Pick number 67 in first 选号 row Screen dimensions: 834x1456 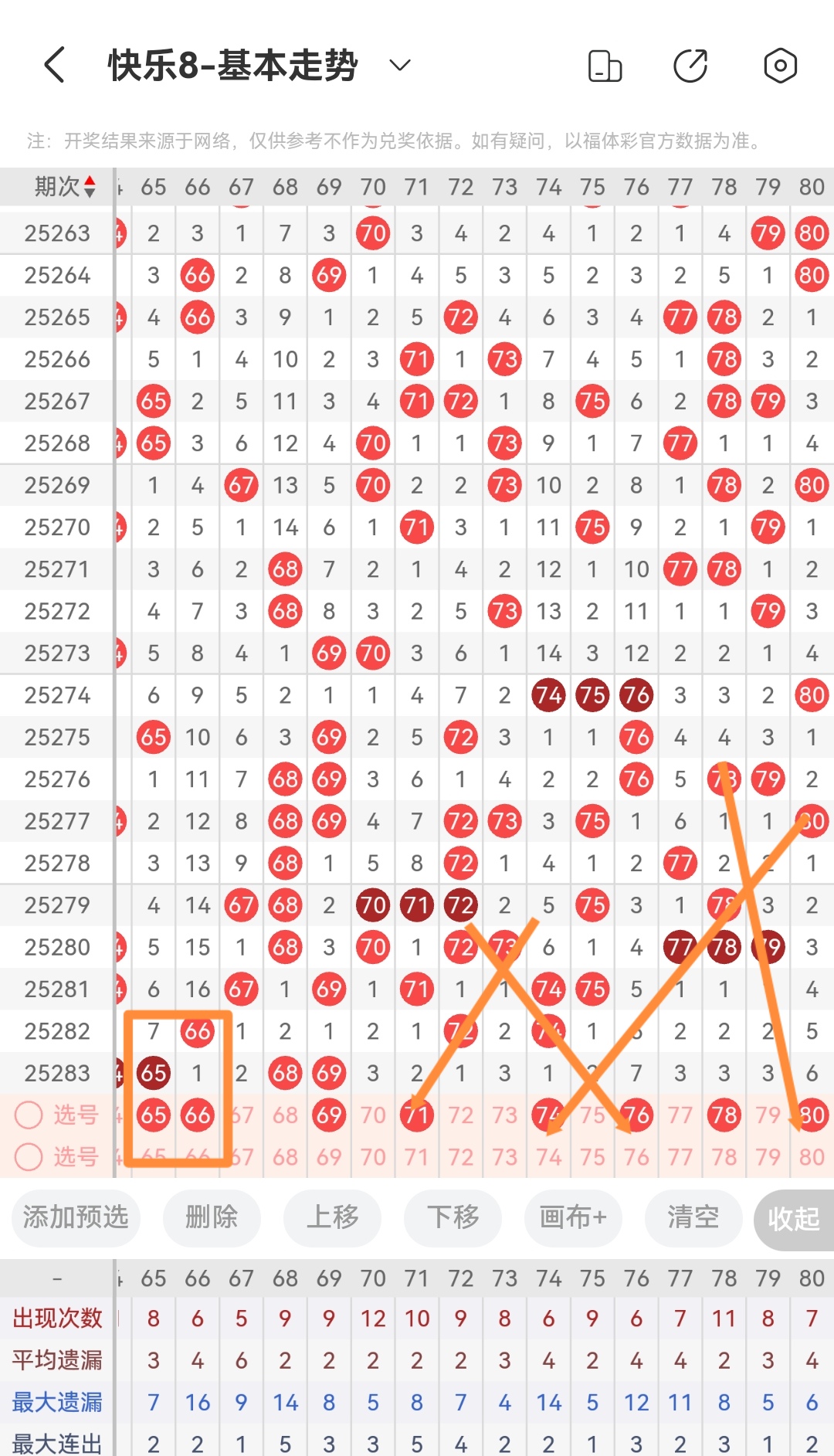(x=242, y=1115)
